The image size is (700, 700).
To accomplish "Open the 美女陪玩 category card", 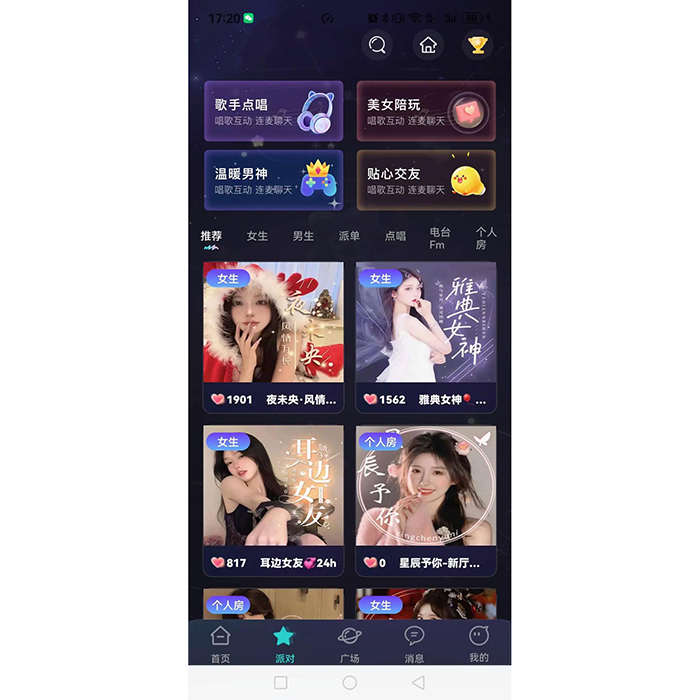I will (x=426, y=111).
